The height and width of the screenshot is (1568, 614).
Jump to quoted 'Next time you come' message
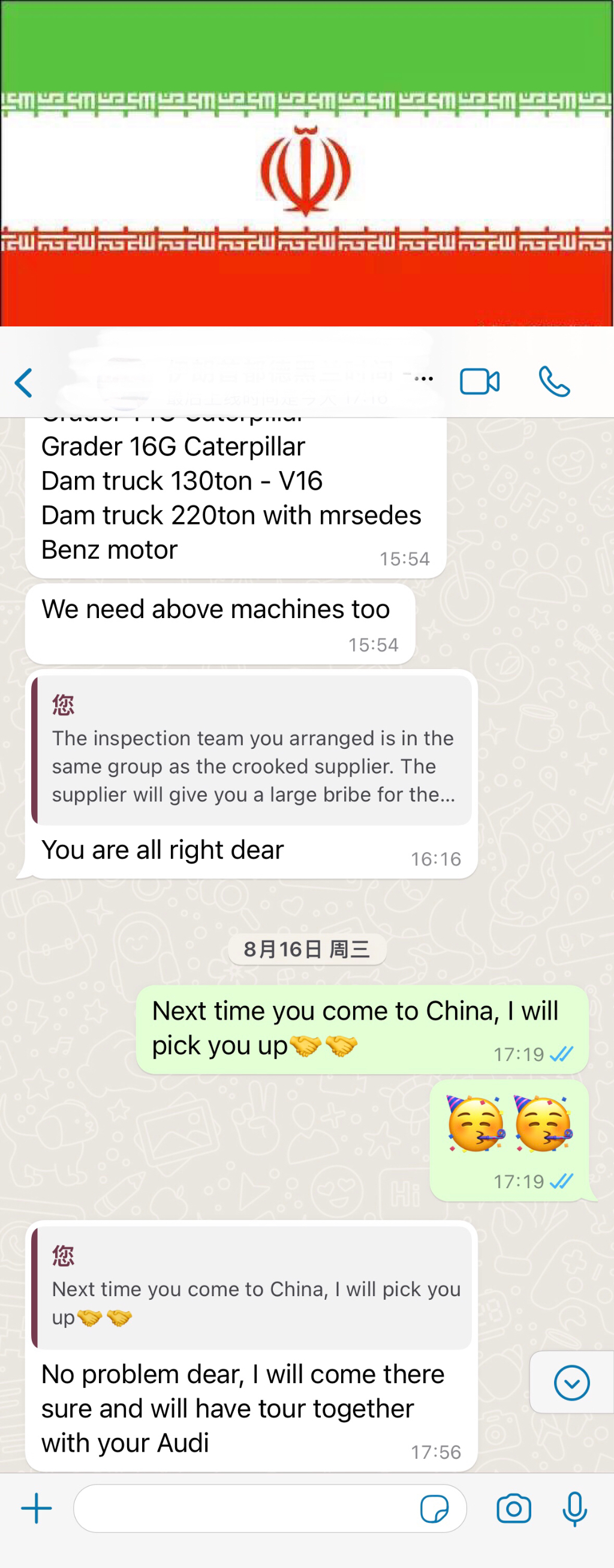(x=252, y=1287)
